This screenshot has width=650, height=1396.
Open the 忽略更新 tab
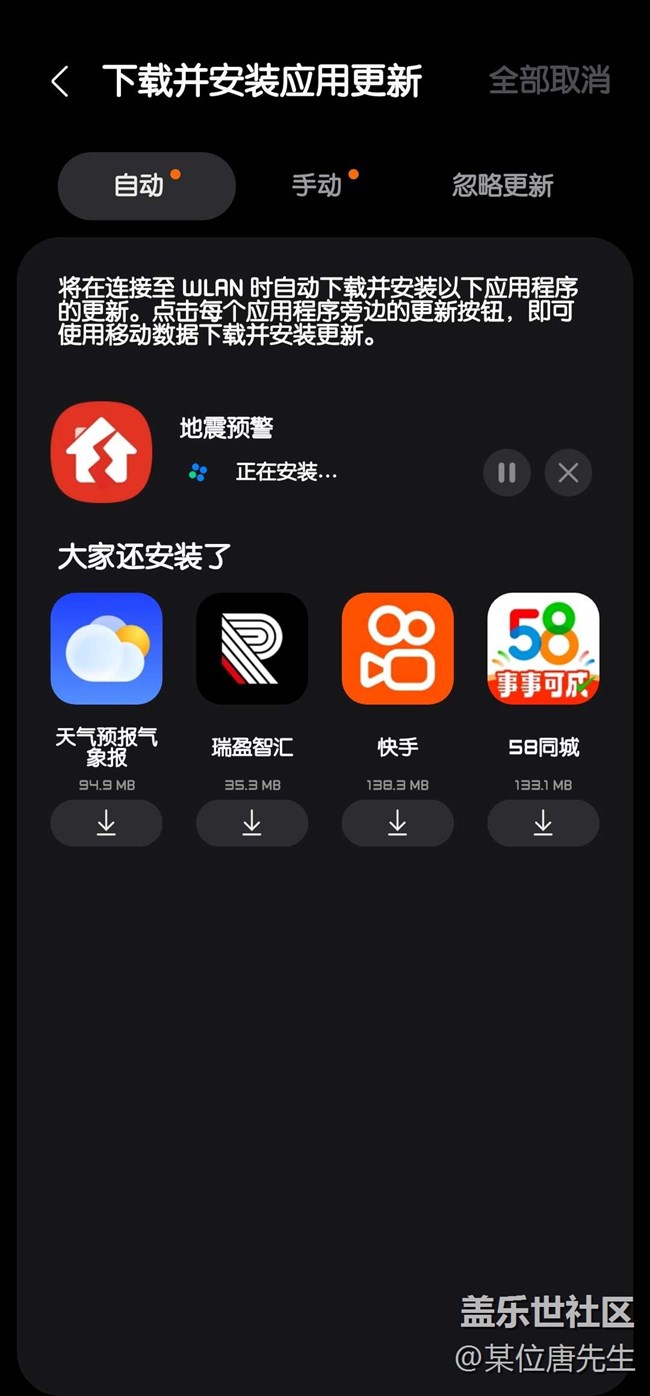(503, 186)
